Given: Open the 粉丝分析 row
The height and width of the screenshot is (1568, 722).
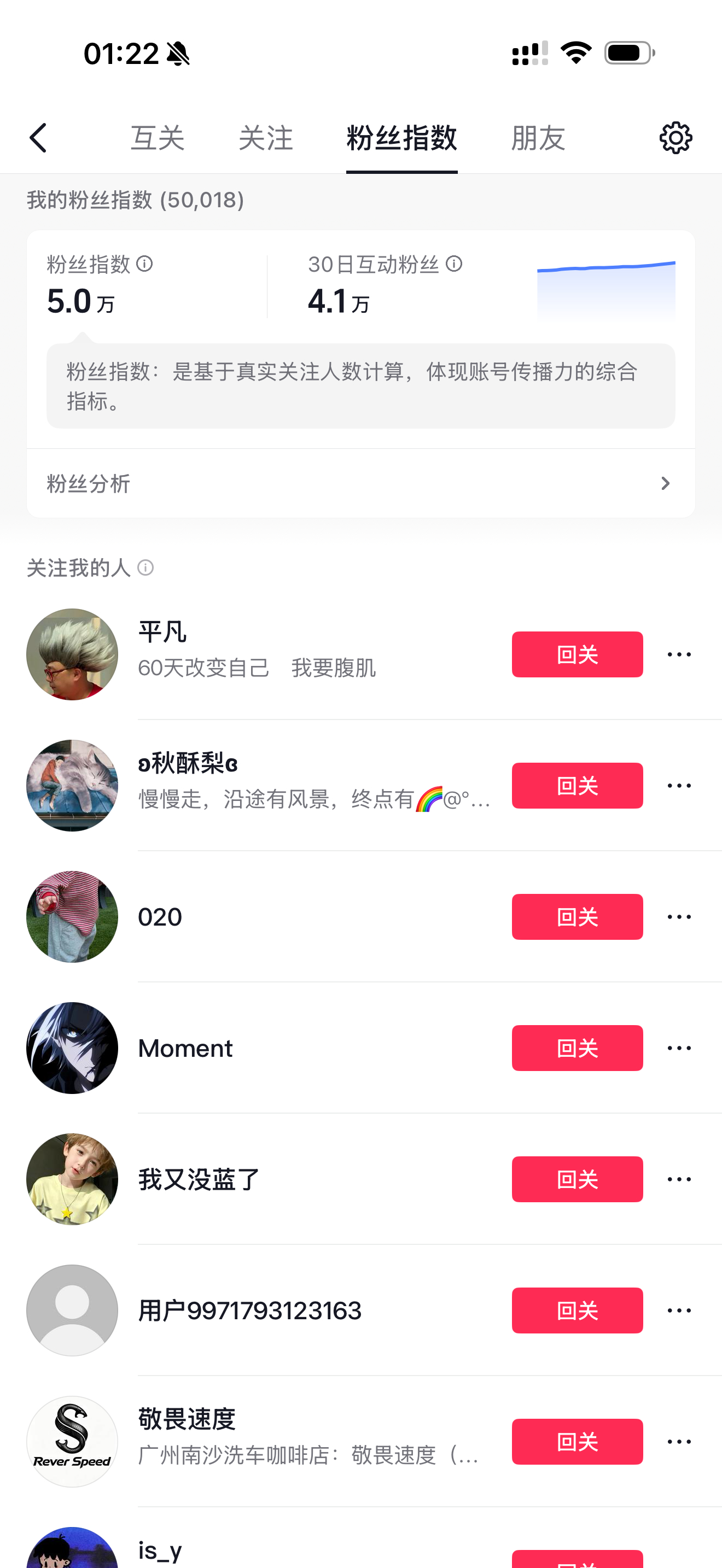Looking at the screenshot, I should (x=361, y=483).
